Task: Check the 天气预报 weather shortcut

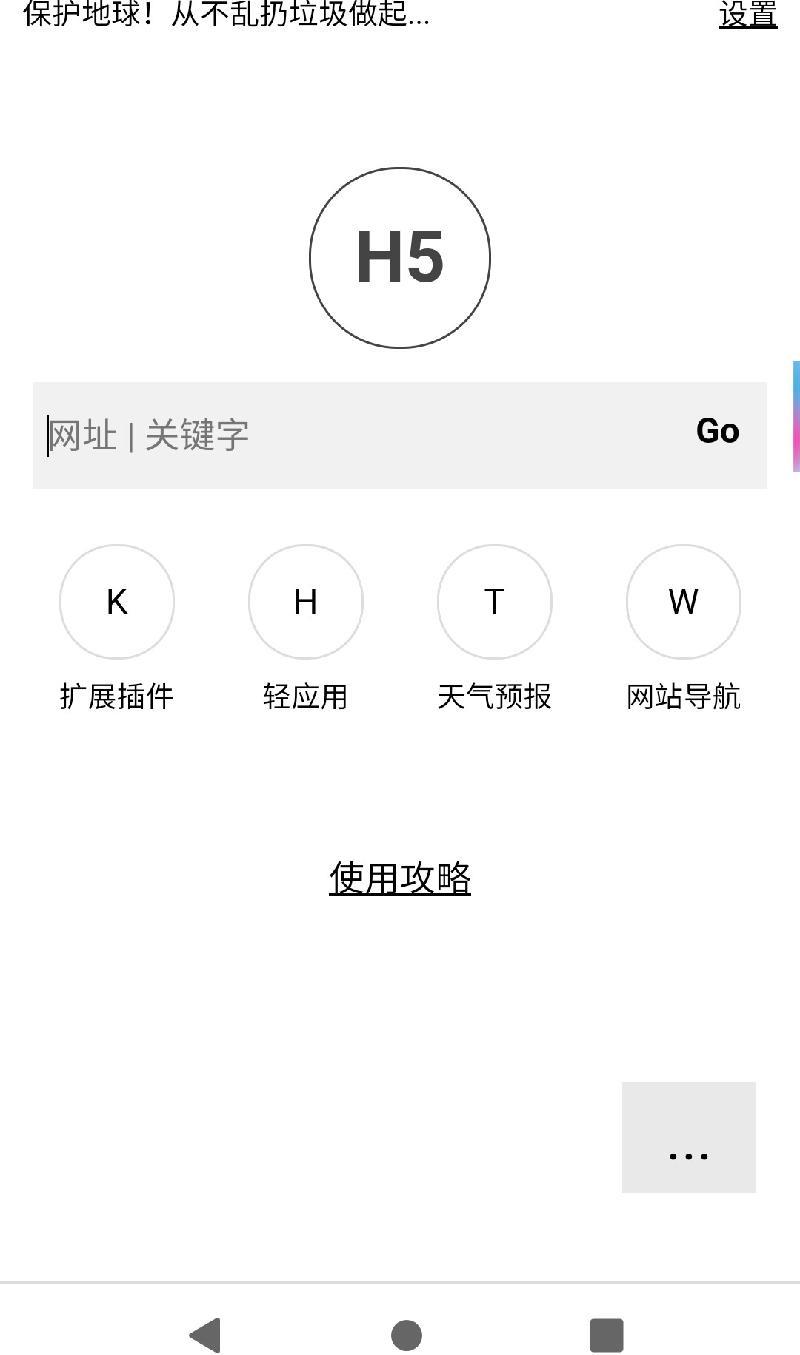Action: 495,602
